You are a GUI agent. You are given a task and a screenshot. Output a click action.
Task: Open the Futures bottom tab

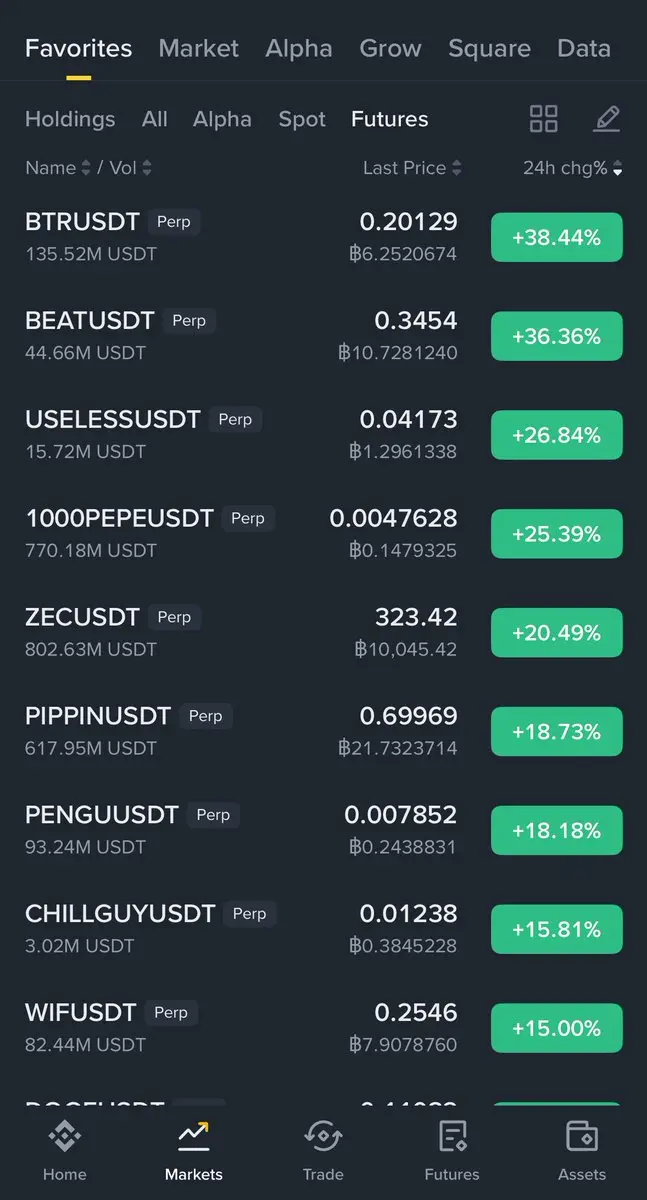pos(452,1151)
